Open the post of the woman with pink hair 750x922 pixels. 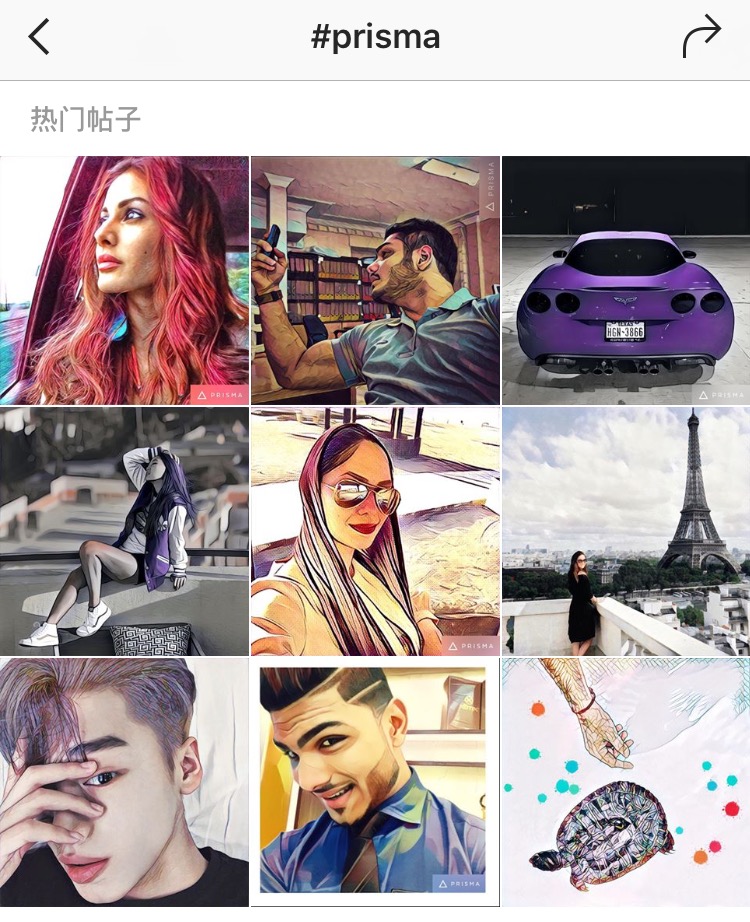(x=124, y=280)
